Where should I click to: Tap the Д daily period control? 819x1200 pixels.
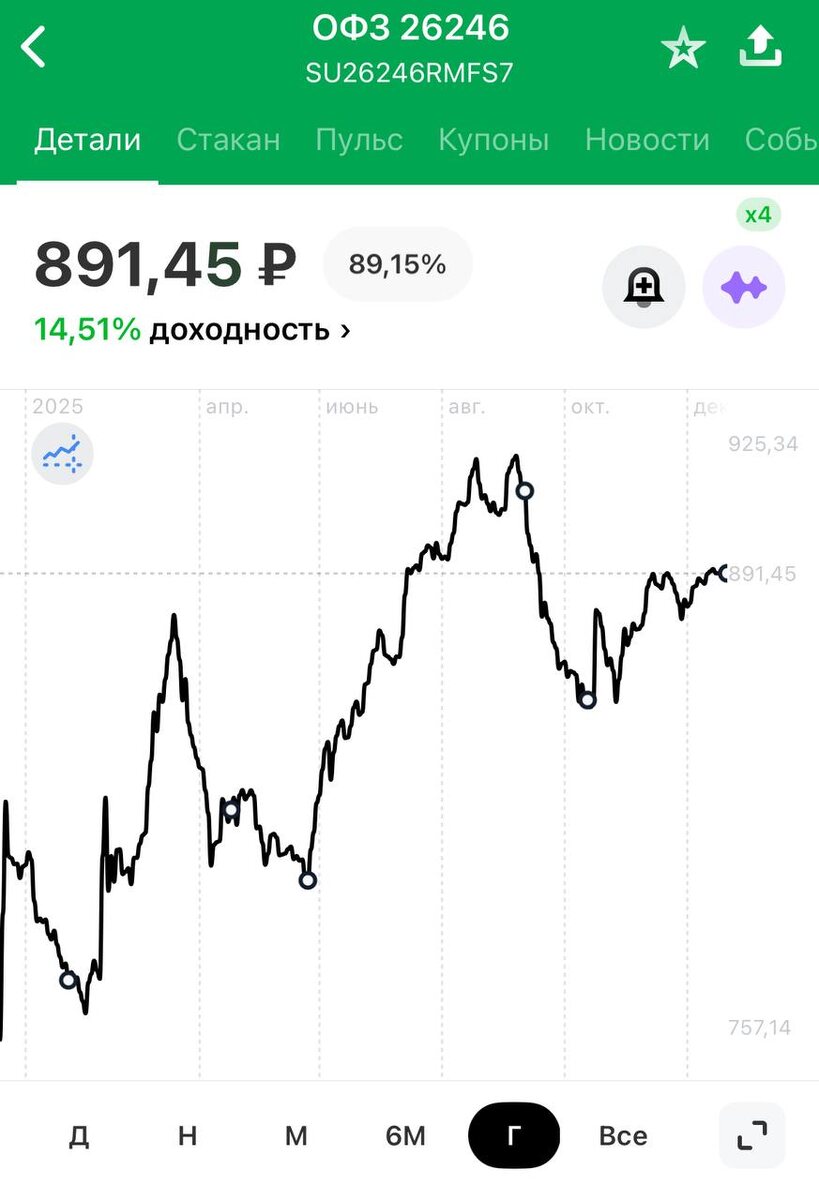[x=80, y=1135]
